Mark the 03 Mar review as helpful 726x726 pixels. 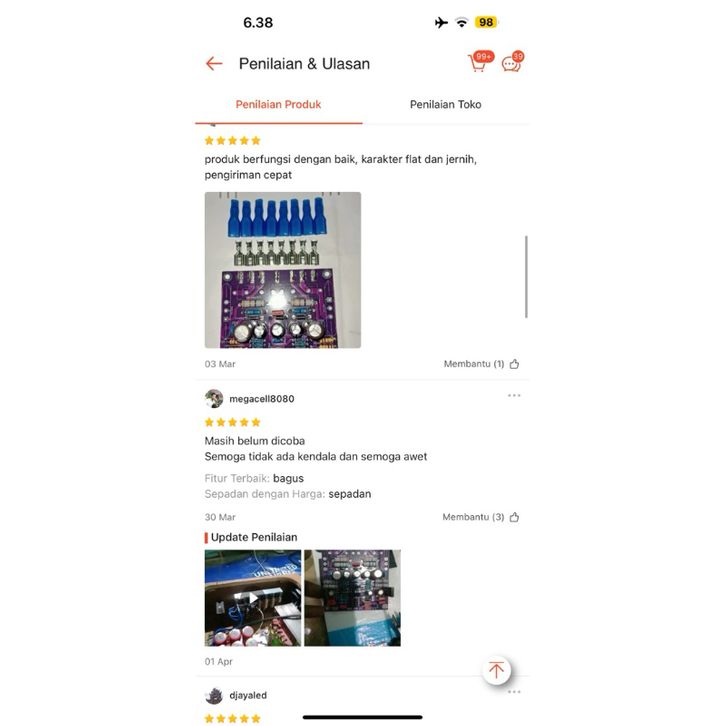[x=514, y=364]
